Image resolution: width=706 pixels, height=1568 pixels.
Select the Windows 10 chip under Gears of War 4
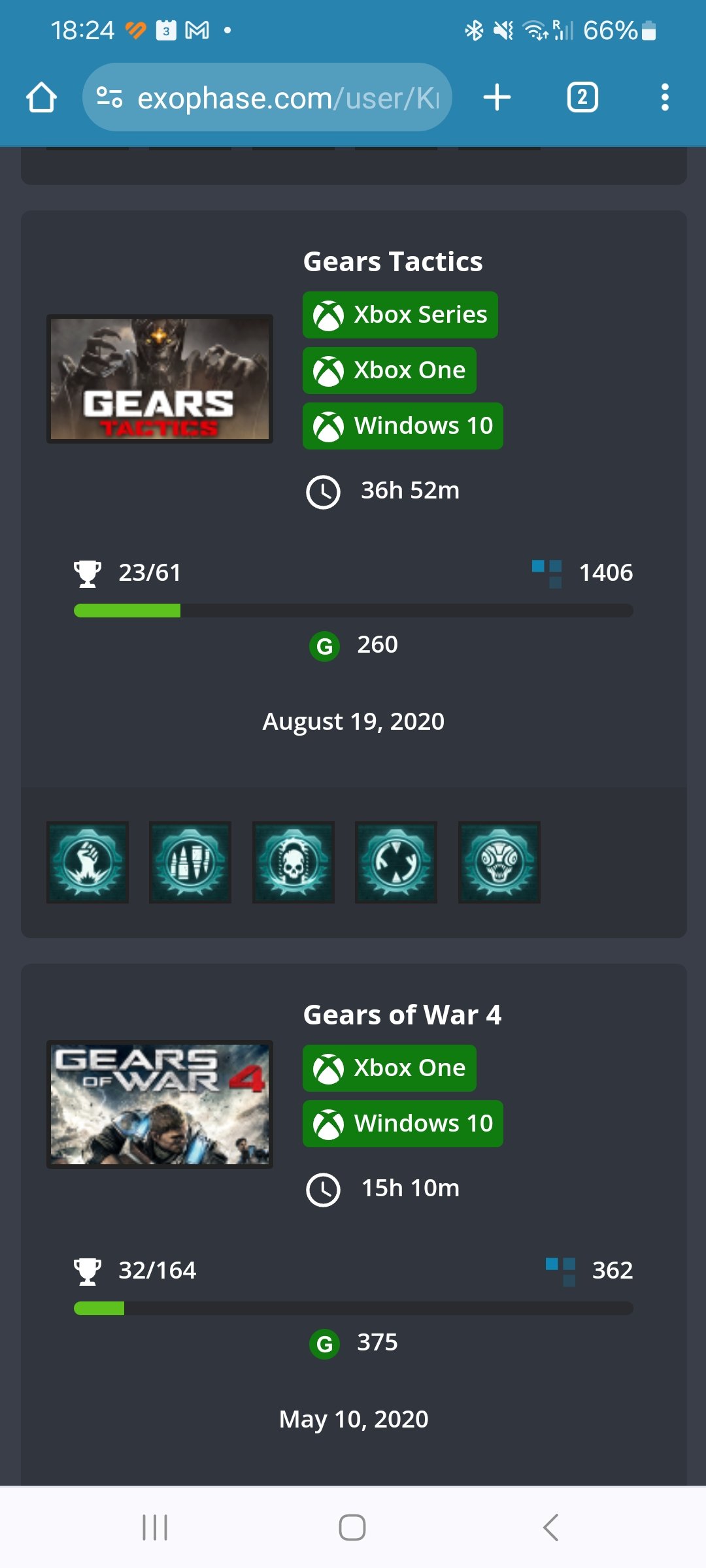click(x=403, y=1124)
